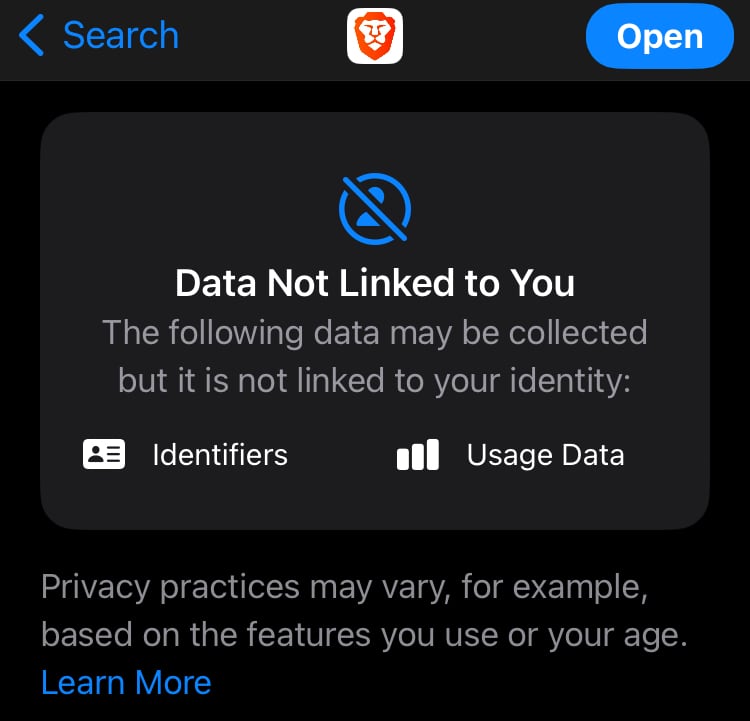Open the Data Not Linked to You card
The height and width of the screenshot is (721, 750).
click(x=375, y=320)
